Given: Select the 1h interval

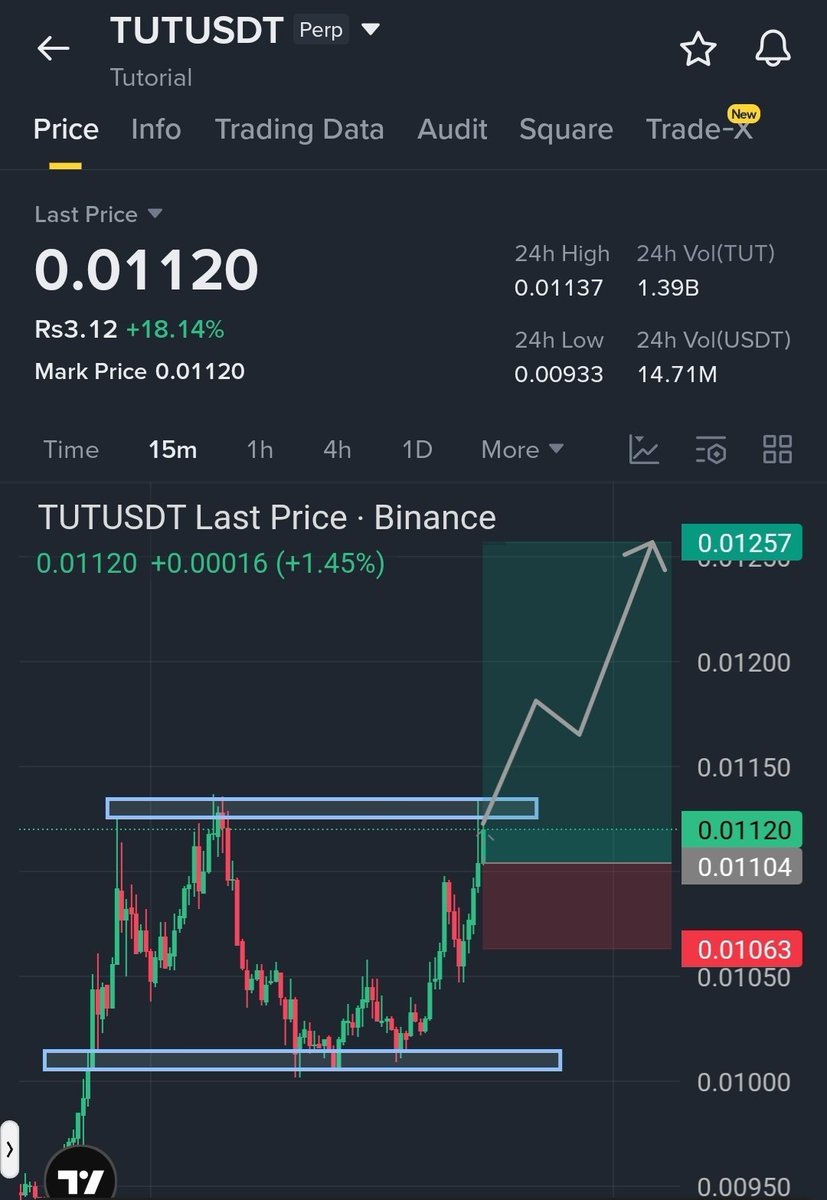Looking at the screenshot, I should click(x=260, y=450).
